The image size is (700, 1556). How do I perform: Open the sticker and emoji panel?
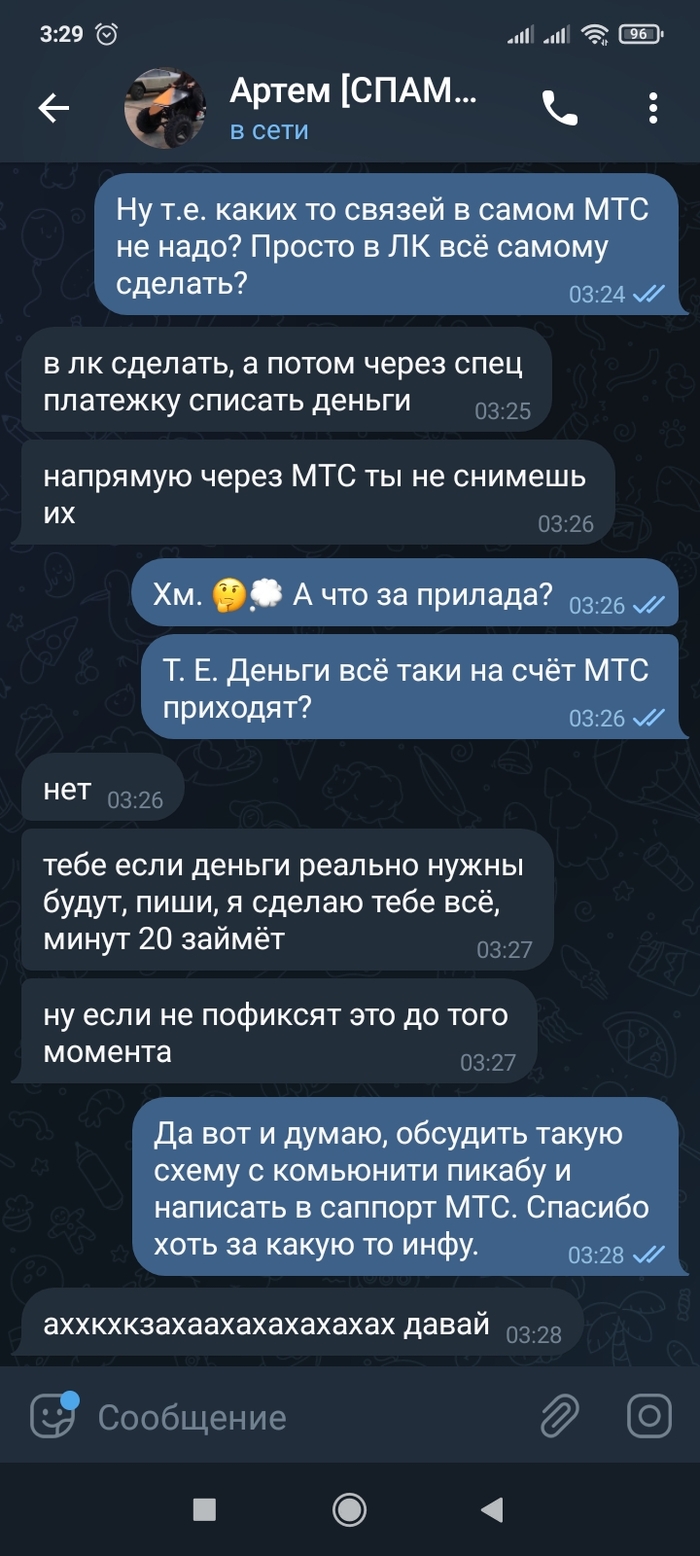[x=53, y=1415]
